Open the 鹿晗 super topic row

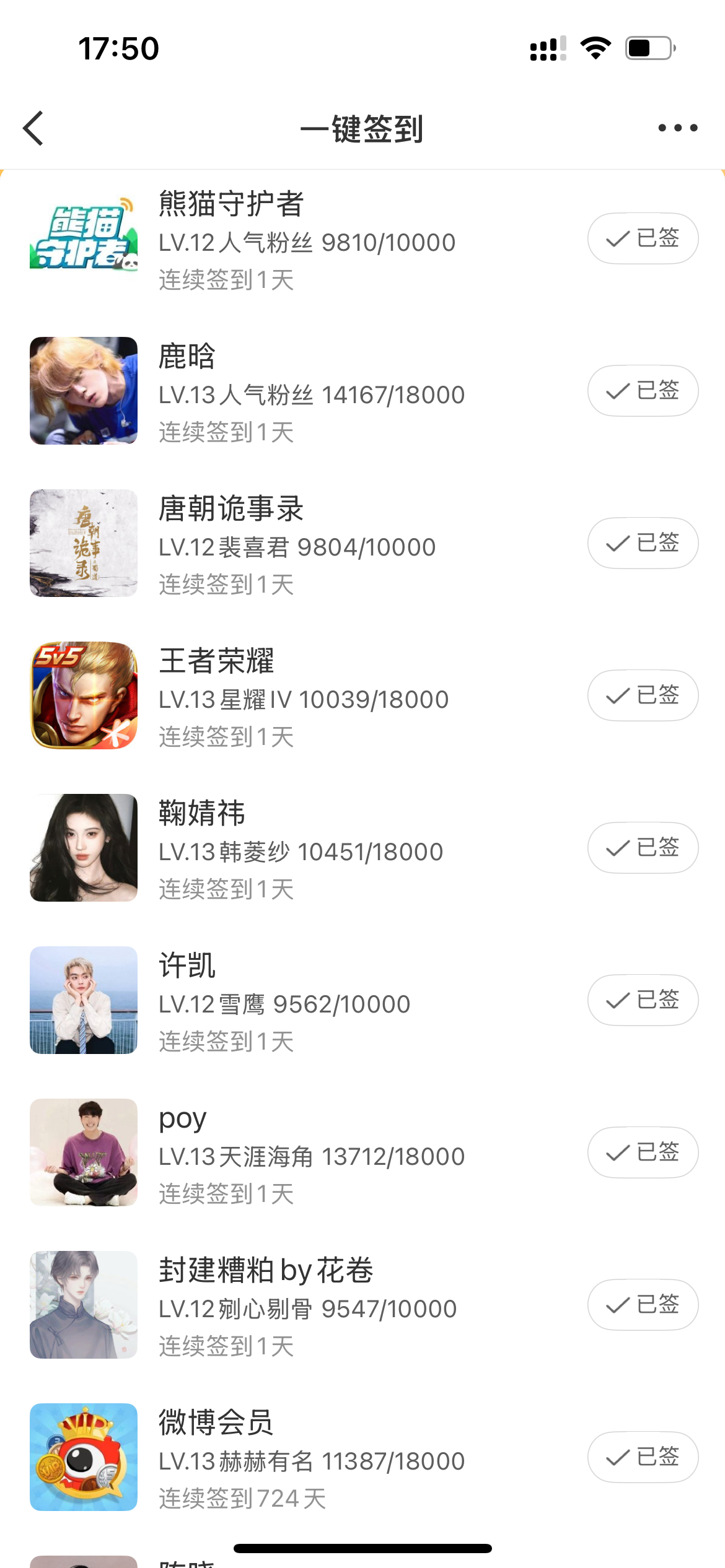[187, 356]
